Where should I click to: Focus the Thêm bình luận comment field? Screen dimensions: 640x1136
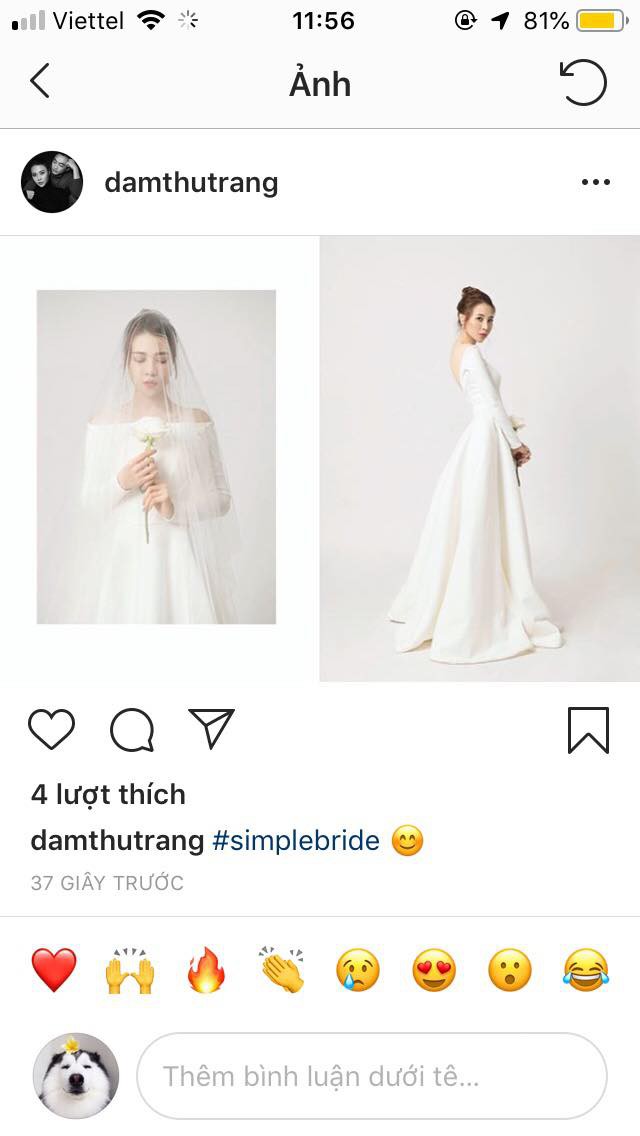371,1076
